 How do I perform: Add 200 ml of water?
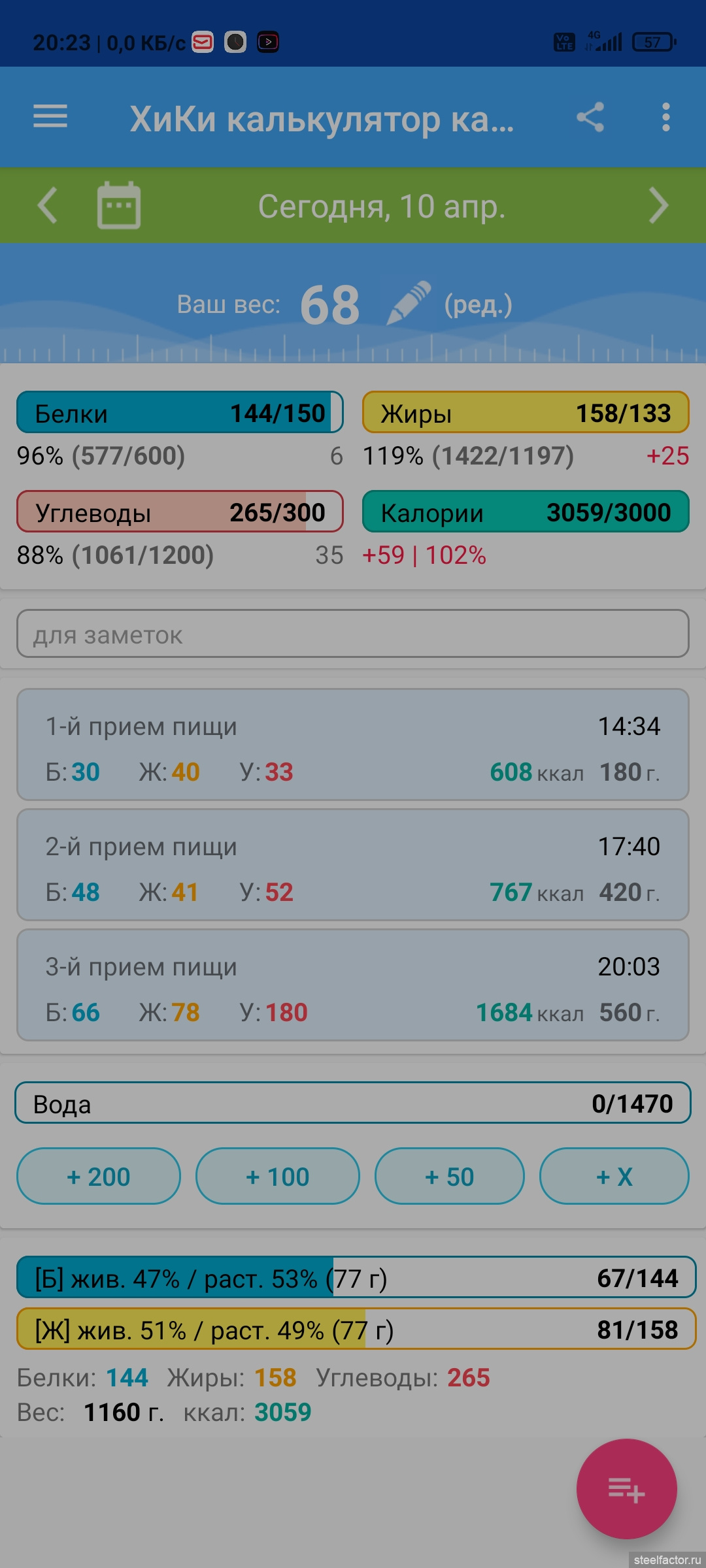click(99, 1176)
